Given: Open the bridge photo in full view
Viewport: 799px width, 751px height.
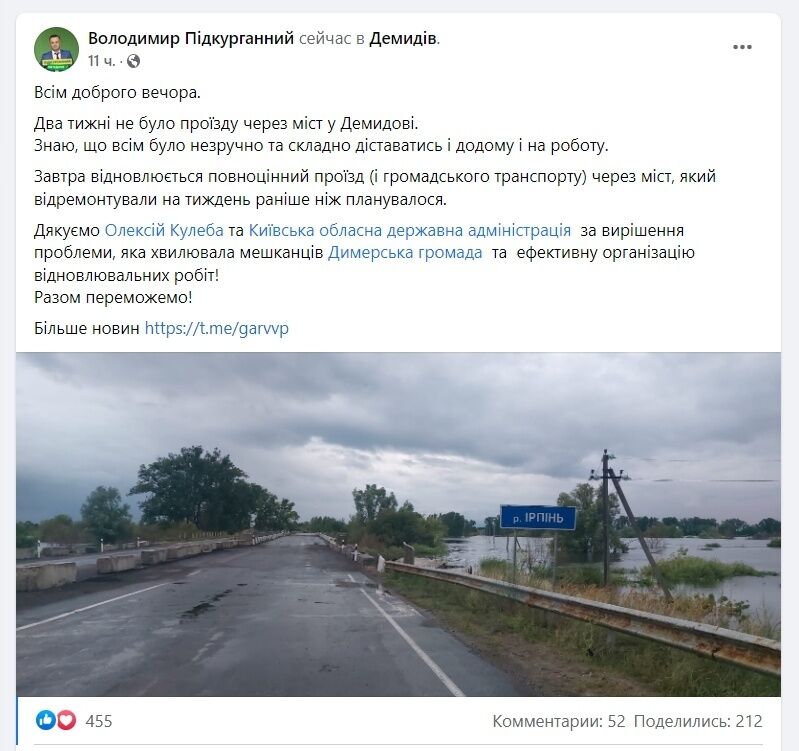Looking at the screenshot, I should pyautogui.click(x=398, y=524).
